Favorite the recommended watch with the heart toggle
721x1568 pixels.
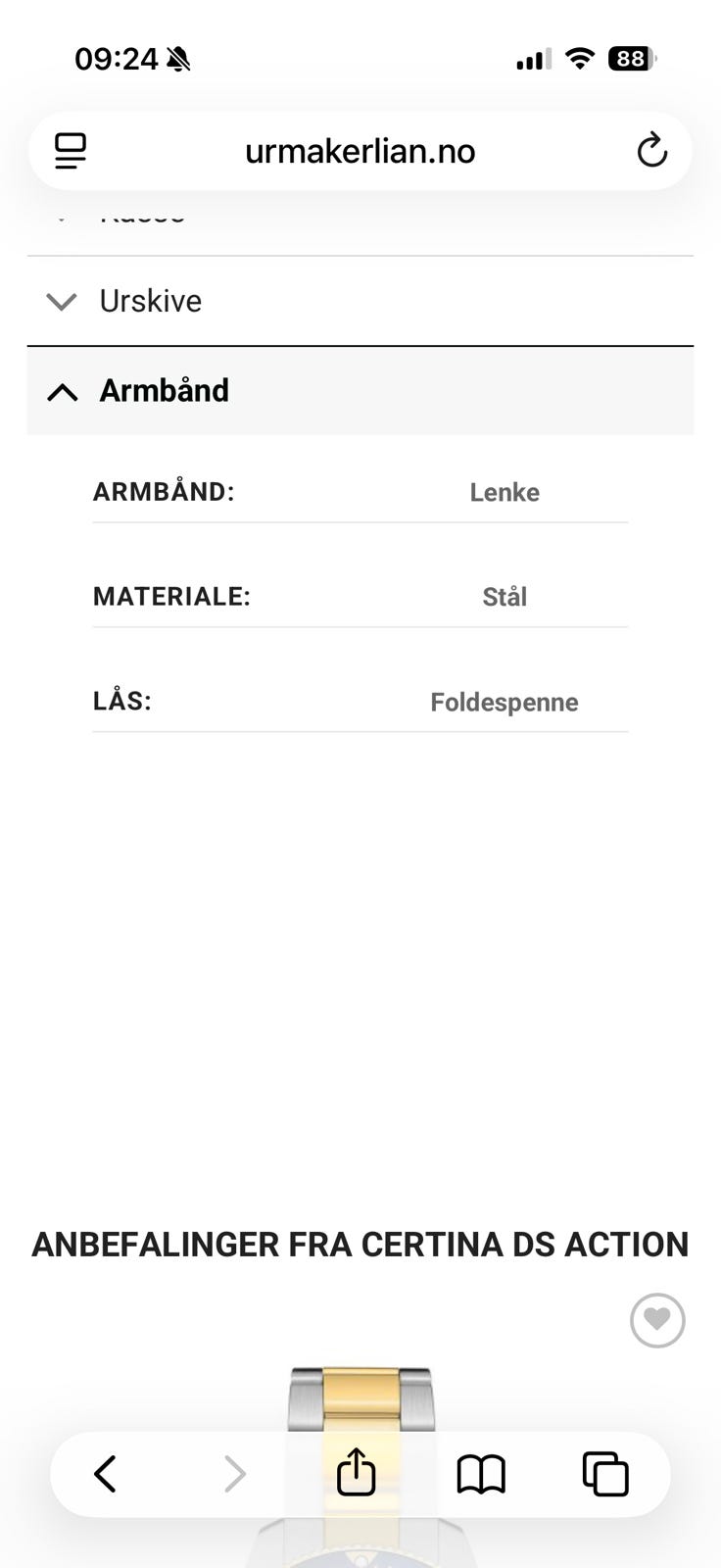[657, 1321]
